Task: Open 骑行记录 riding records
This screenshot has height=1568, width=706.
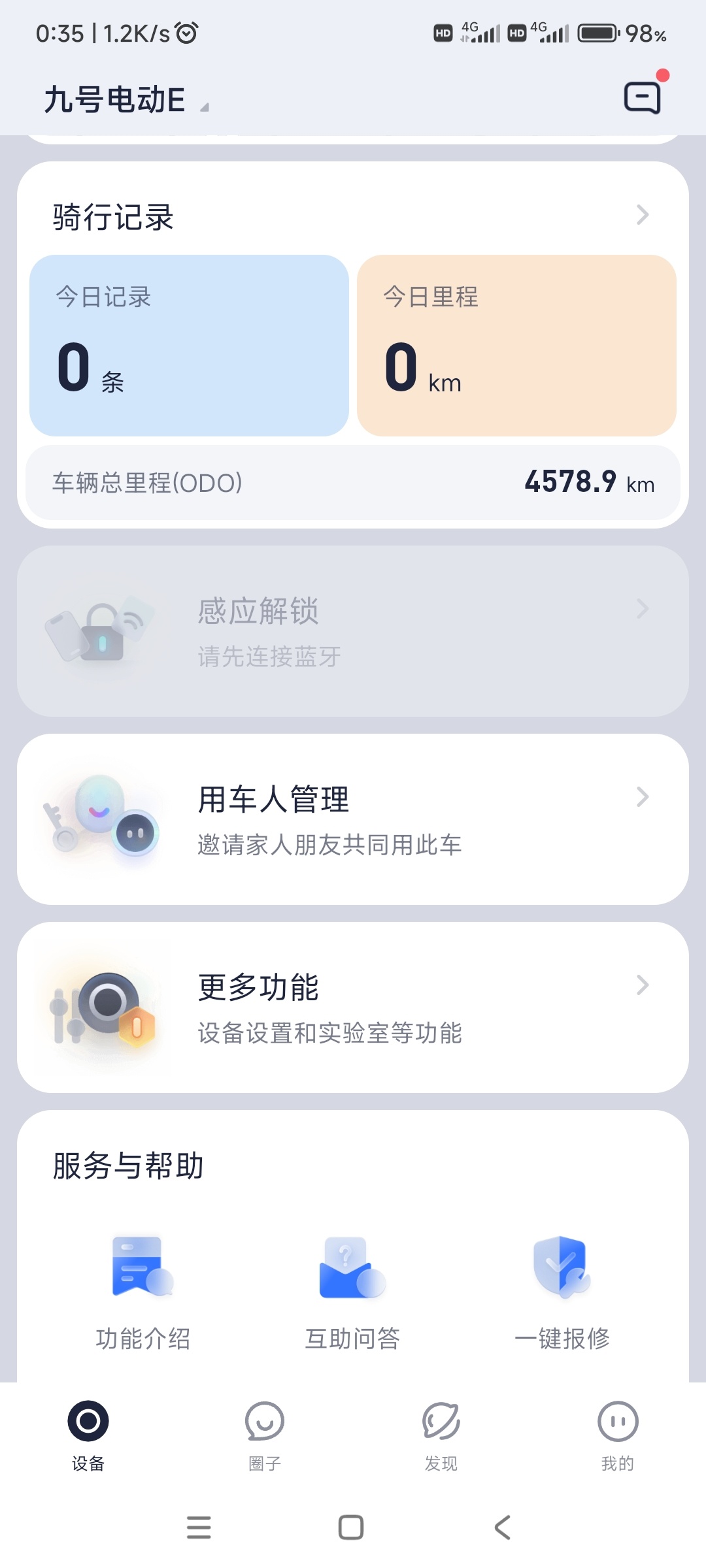Action: 353,216
